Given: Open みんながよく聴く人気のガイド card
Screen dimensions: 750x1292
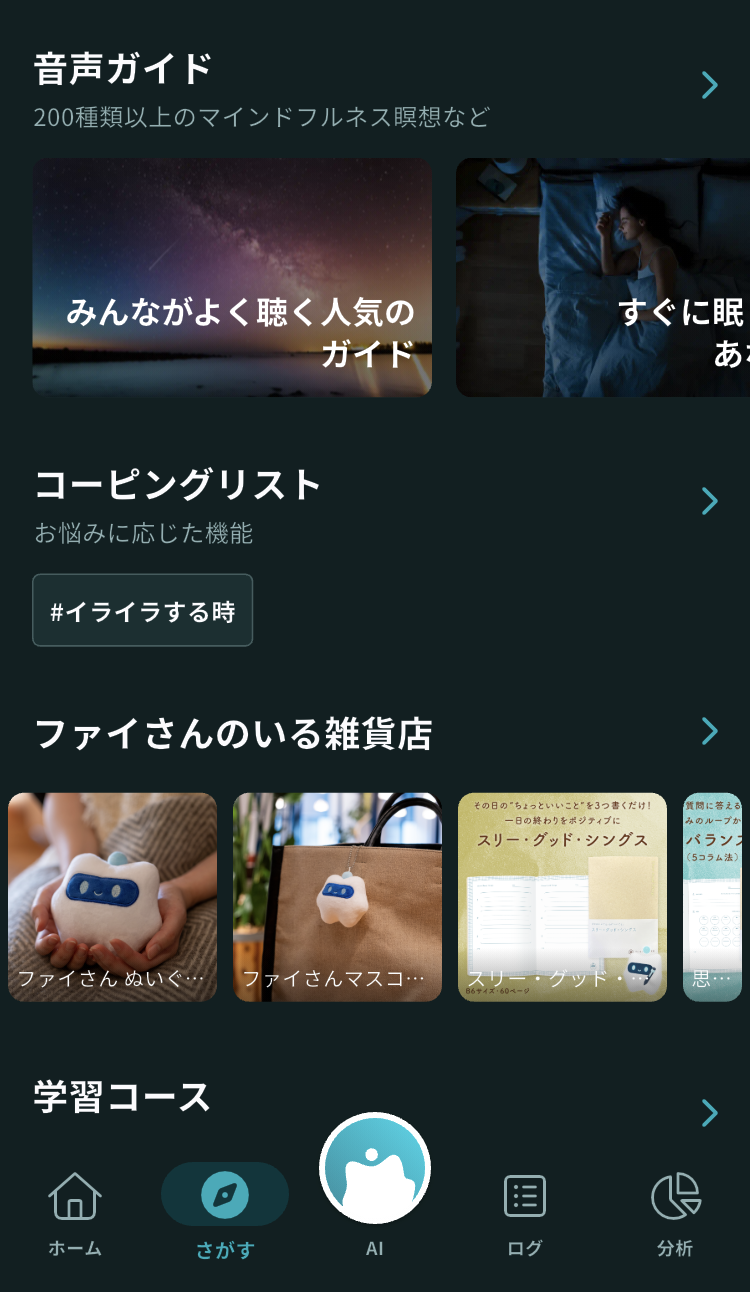Looking at the screenshot, I should click(x=232, y=277).
